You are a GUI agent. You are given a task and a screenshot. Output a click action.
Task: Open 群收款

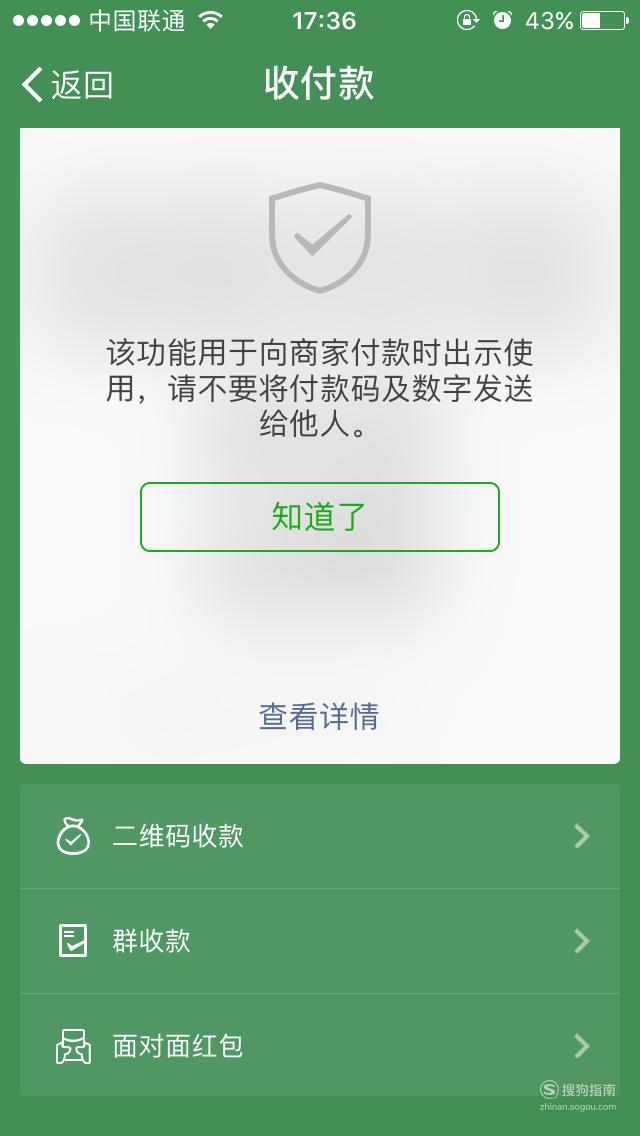click(320, 941)
